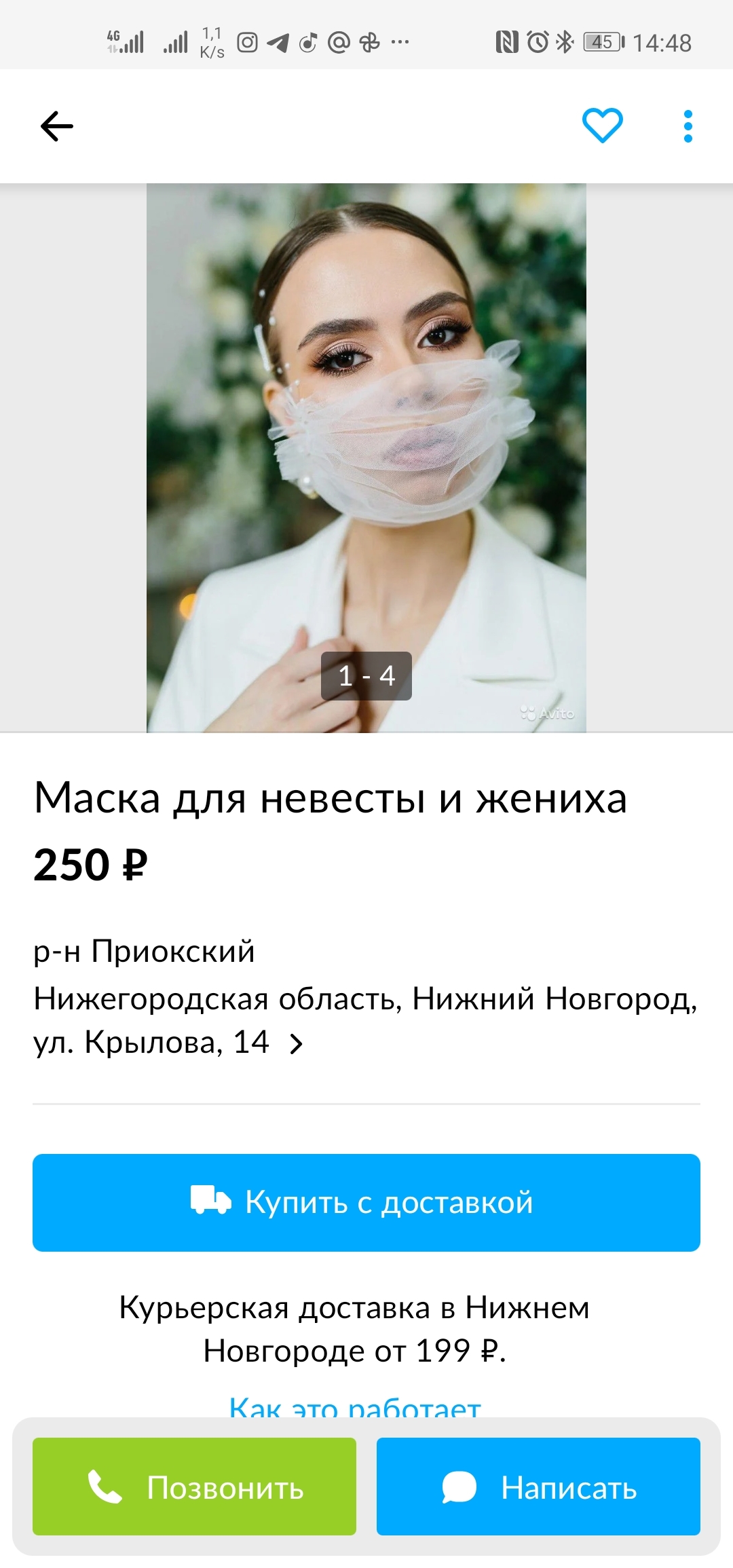Open the address ул. Крылова, 14 on map
The image size is (733, 1568).
point(170,1042)
